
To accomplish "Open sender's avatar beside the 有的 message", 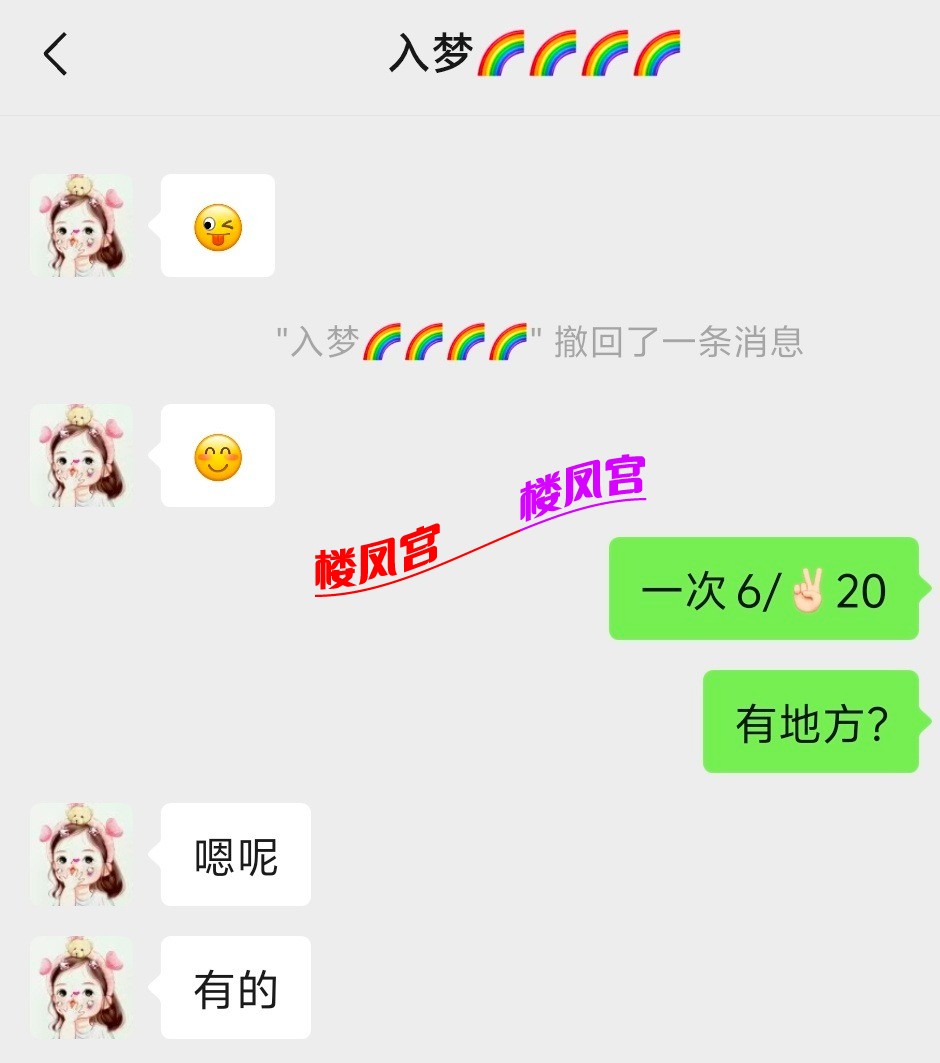I will (x=81, y=988).
